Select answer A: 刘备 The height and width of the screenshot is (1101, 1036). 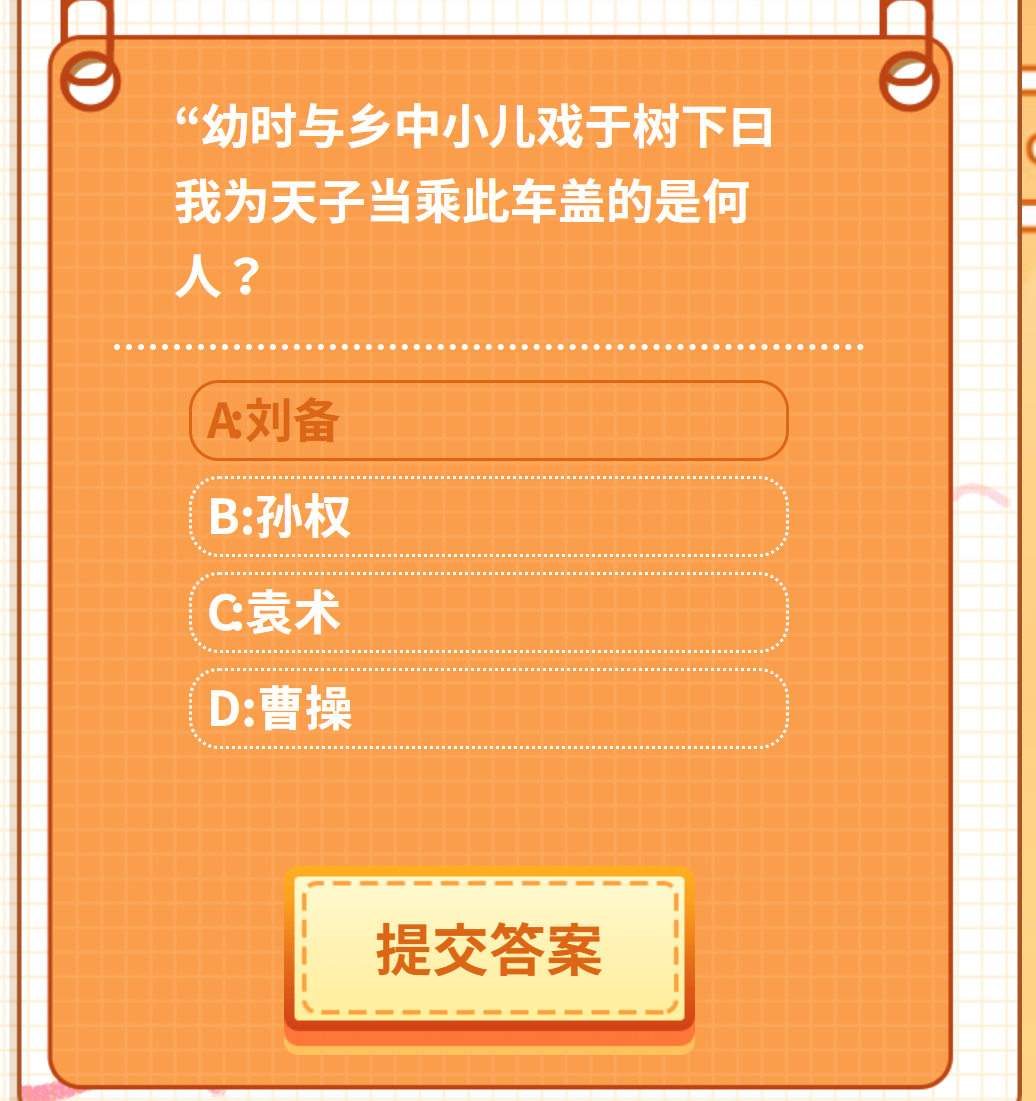pyautogui.click(x=488, y=421)
